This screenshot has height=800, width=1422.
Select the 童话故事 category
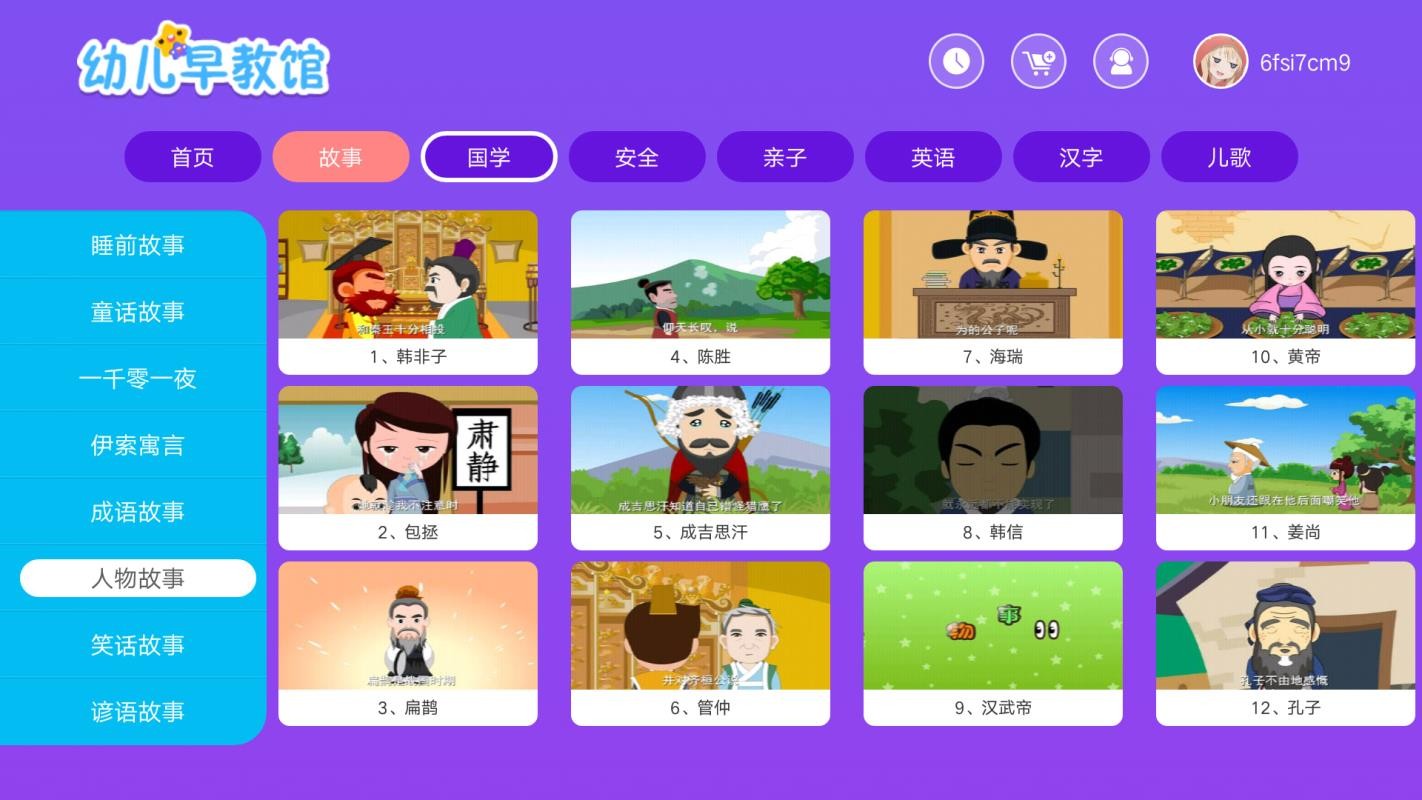[x=137, y=312]
